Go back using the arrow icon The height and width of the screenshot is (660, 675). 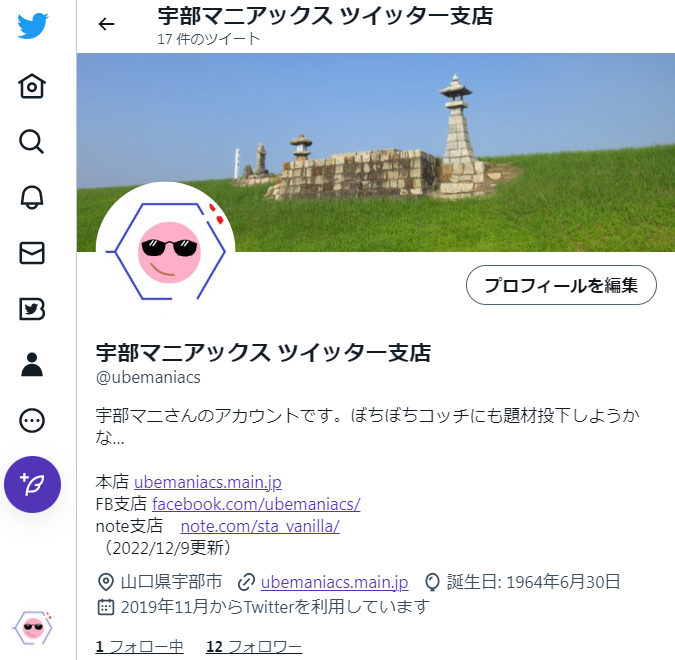(x=107, y=25)
